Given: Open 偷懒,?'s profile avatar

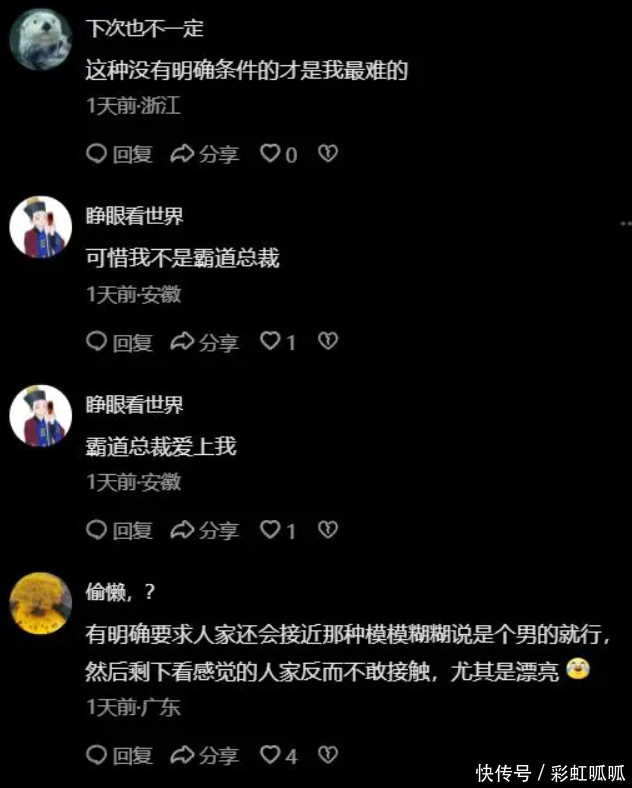Looking at the screenshot, I should click(x=40, y=603).
